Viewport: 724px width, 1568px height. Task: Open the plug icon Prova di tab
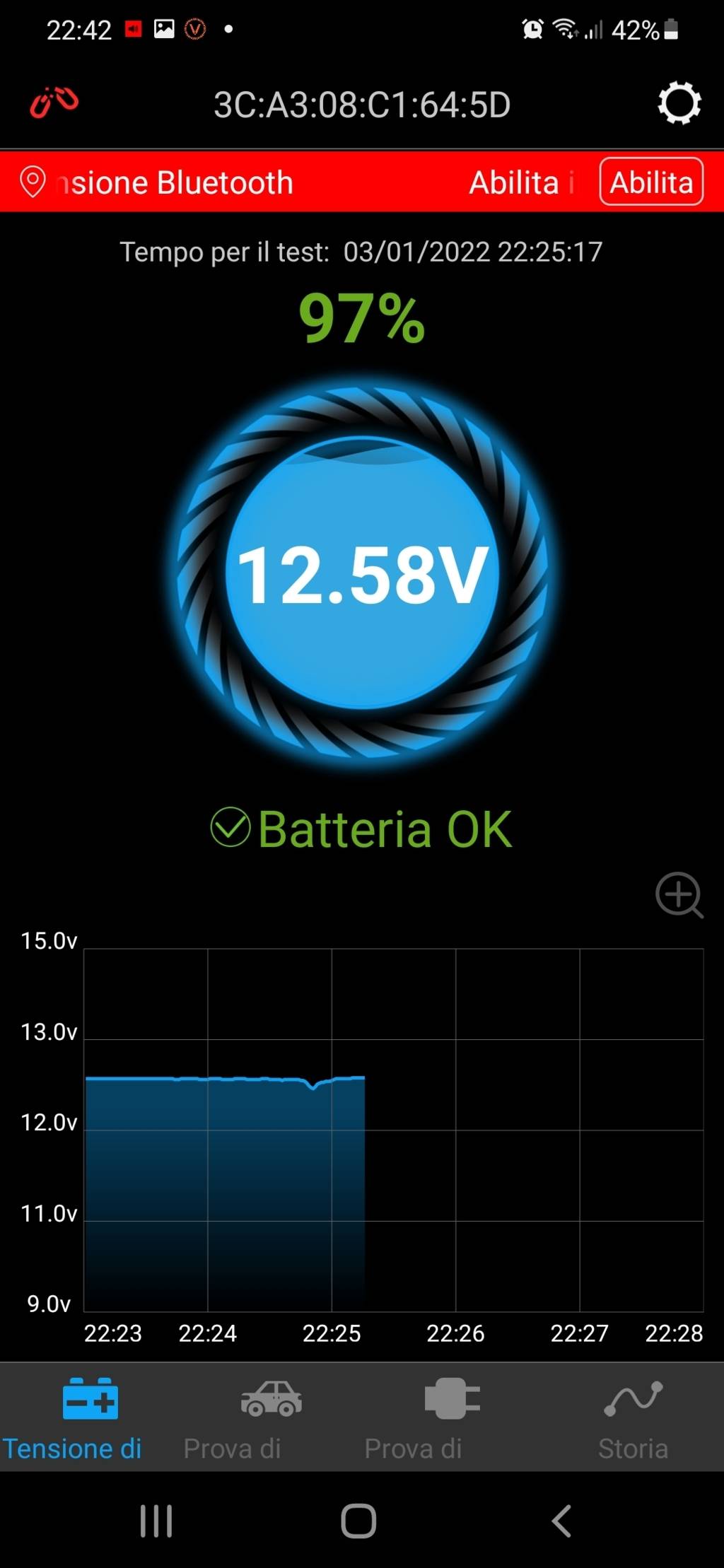tap(414, 1418)
